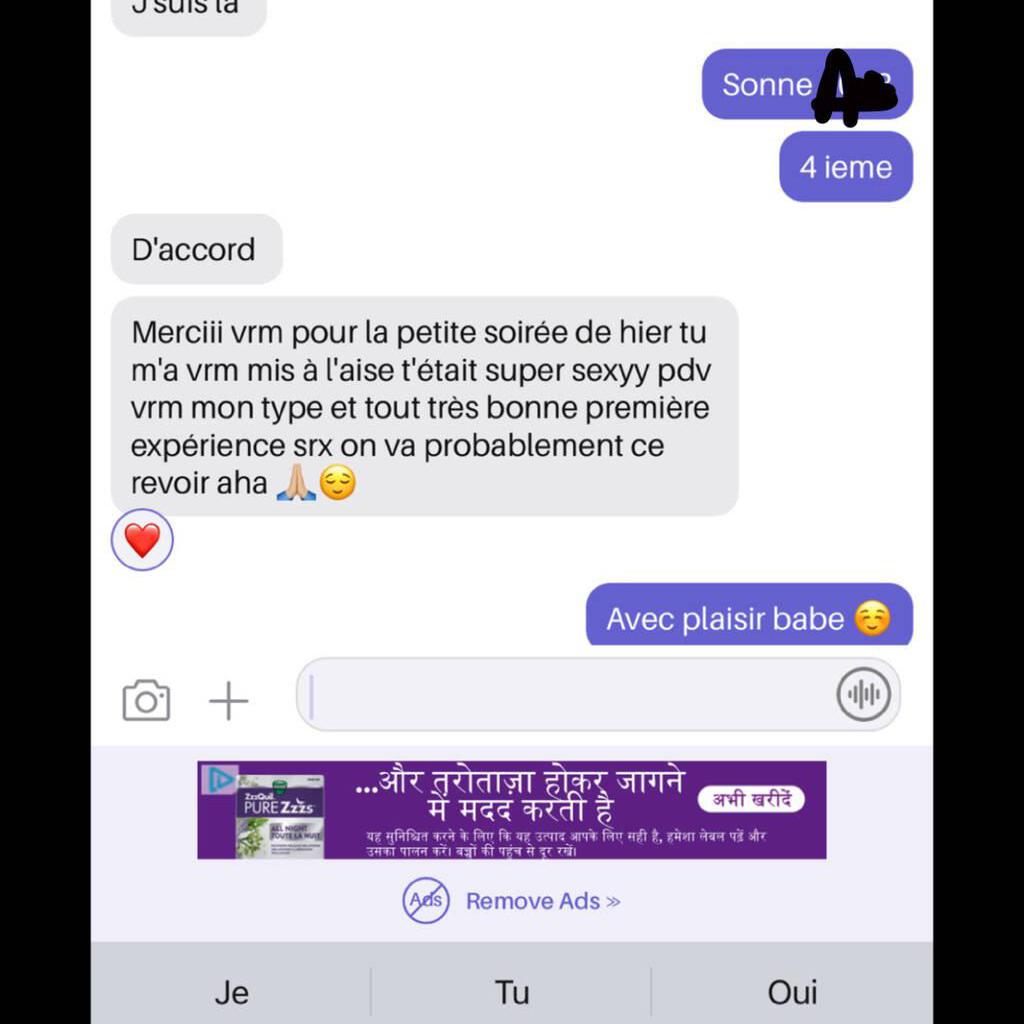
Task: Tap the plus attachment icon
Action: pyautogui.click(x=228, y=700)
